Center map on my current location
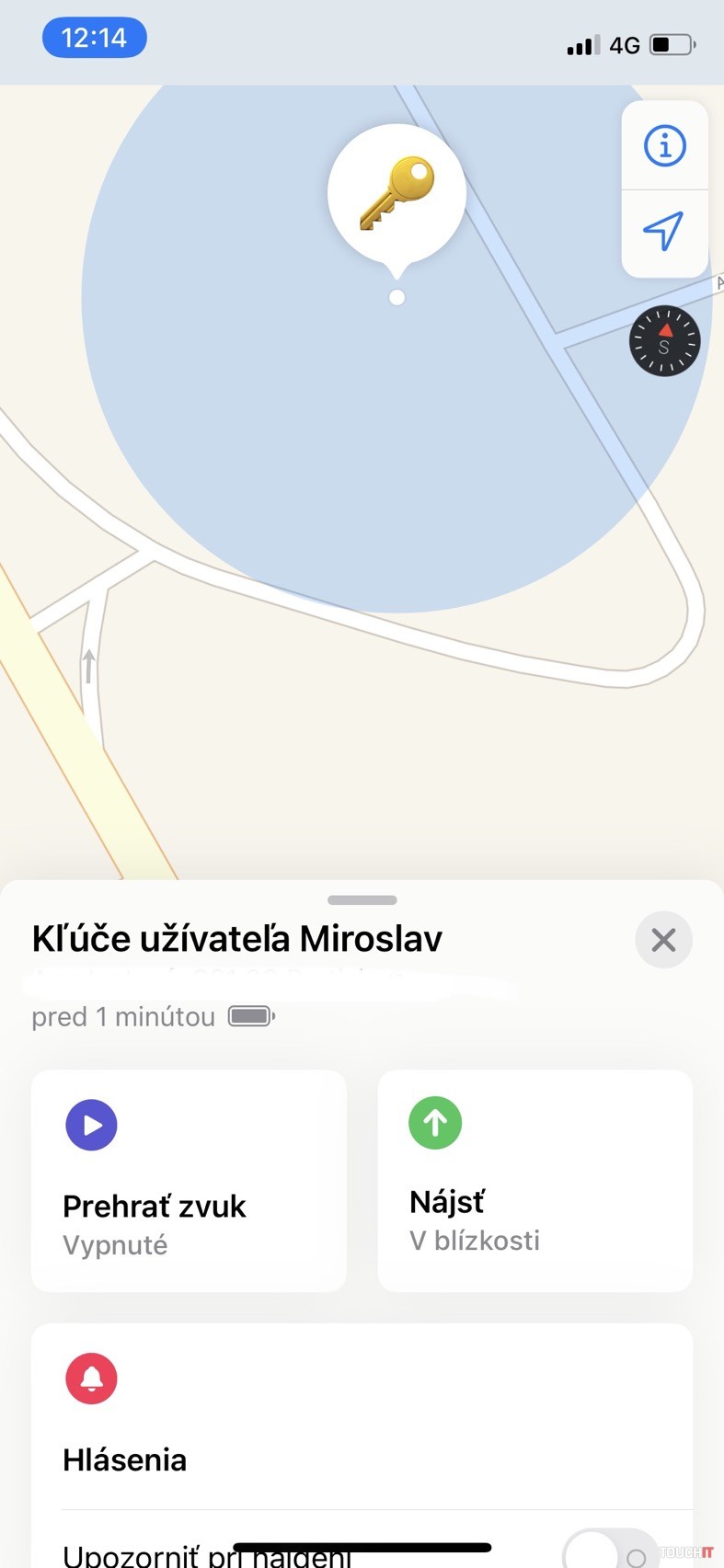724x1568 pixels. point(664,232)
